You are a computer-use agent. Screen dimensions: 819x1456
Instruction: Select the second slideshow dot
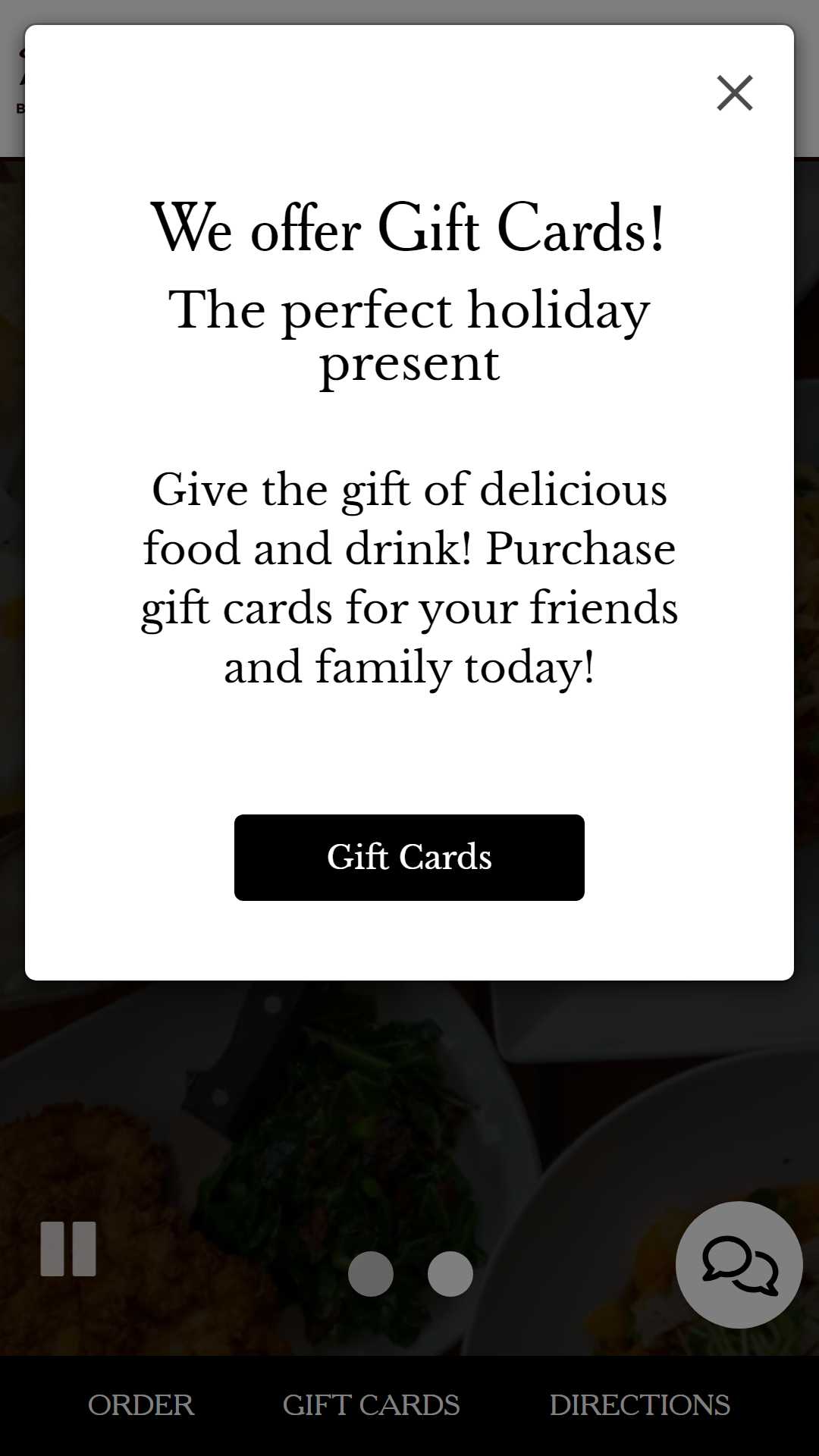point(450,1274)
